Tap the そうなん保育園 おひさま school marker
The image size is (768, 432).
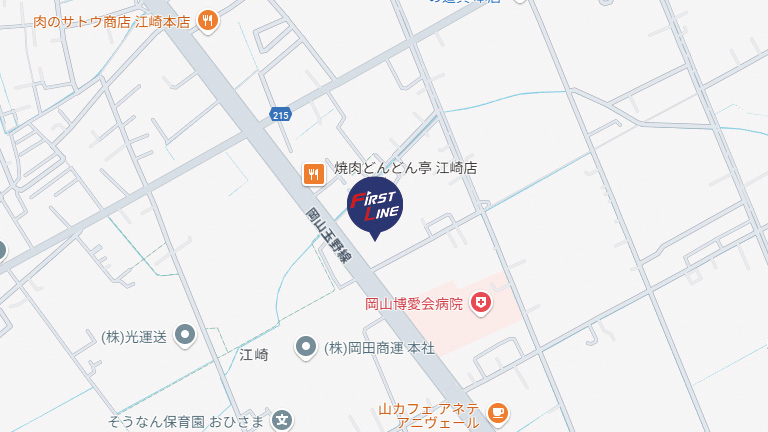(283, 421)
